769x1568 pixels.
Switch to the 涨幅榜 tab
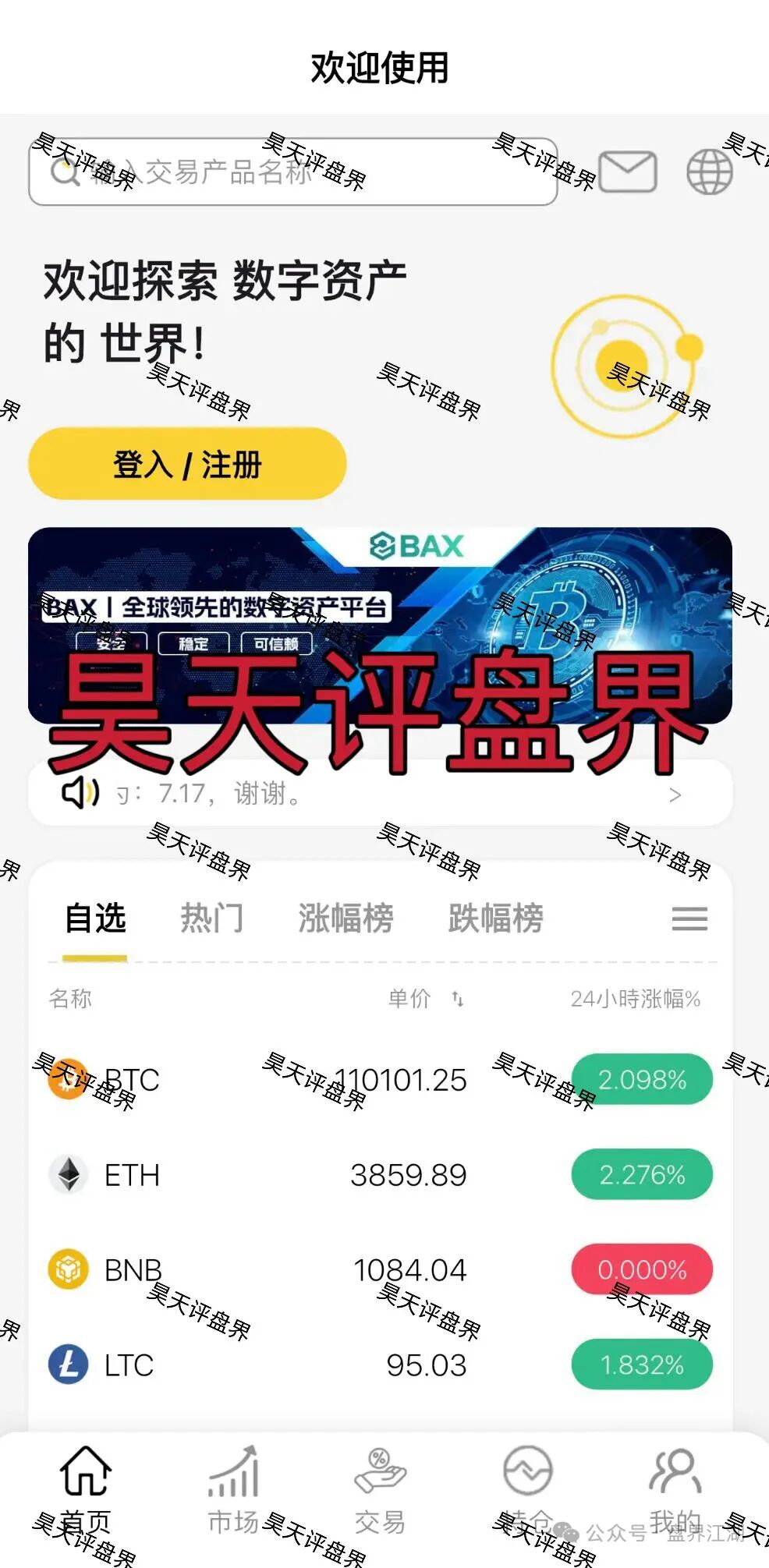click(346, 920)
